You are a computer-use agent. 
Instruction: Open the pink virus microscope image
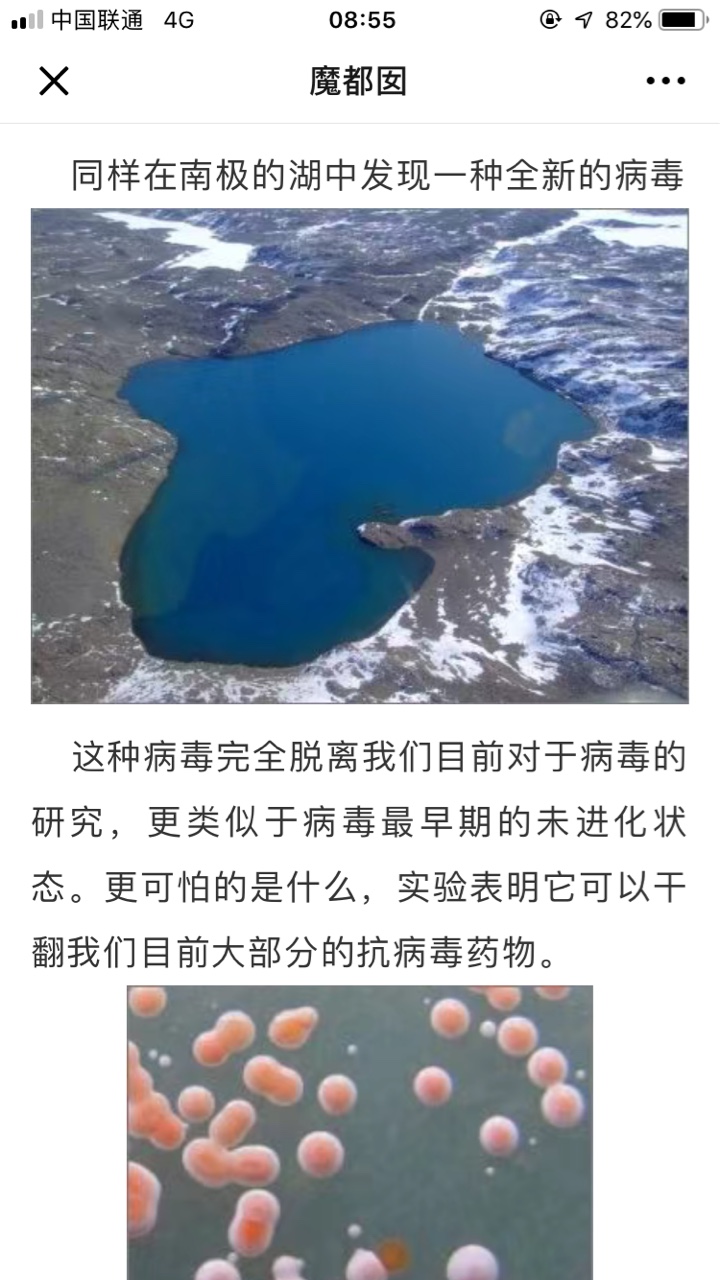click(x=360, y=1133)
